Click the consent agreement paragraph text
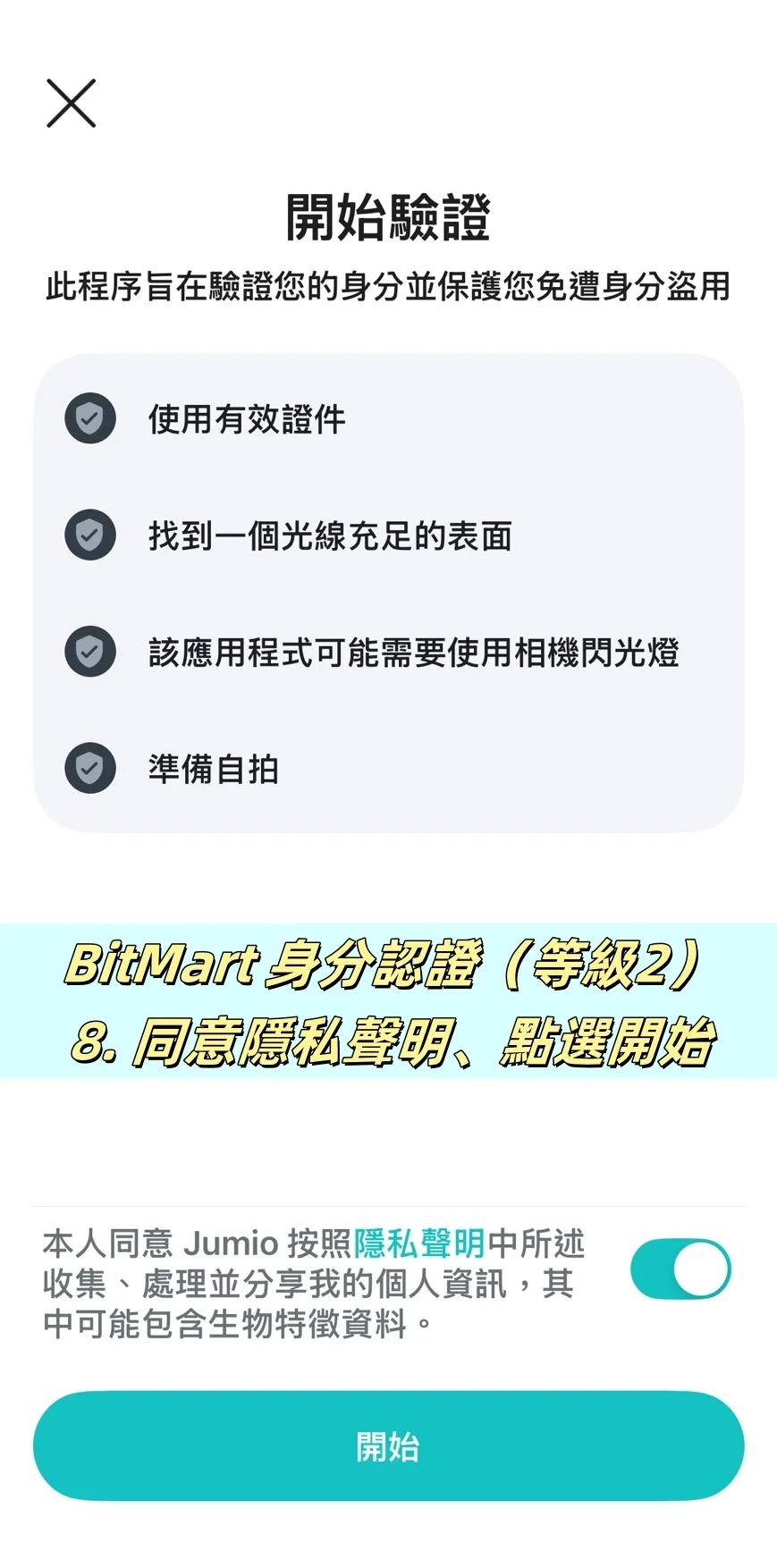This screenshot has width=777, height=1568. click(x=313, y=1283)
